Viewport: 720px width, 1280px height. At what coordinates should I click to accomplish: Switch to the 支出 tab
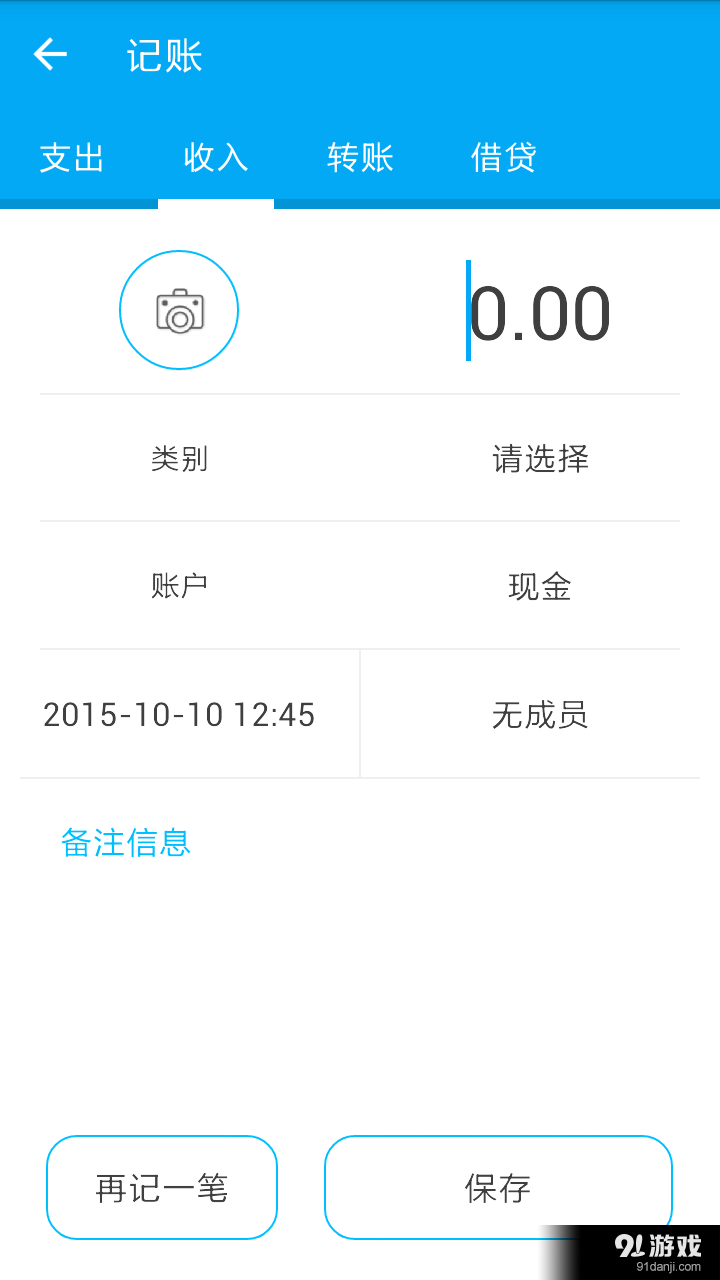point(71,158)
